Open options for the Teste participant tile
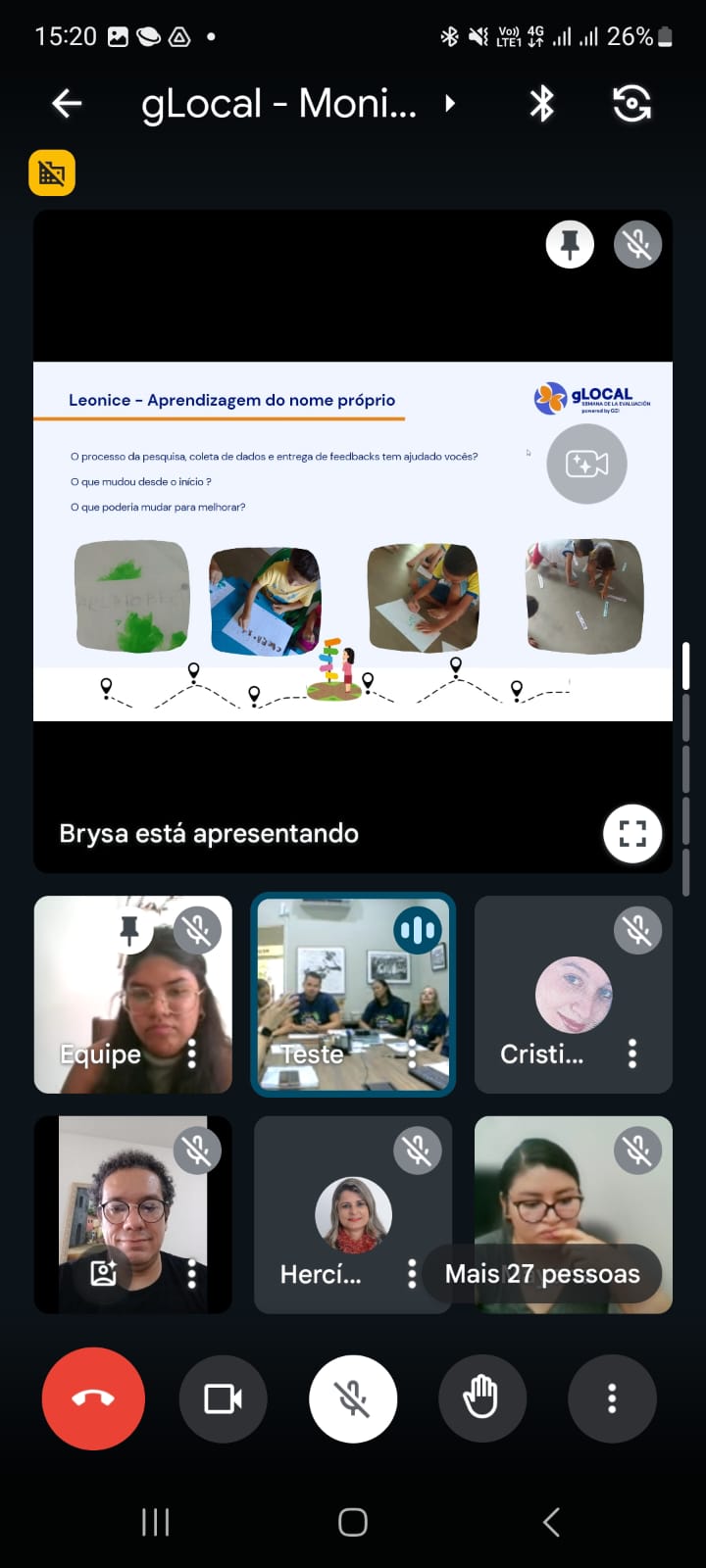Screen dimensions: 706x1568 pos(412,1053)
